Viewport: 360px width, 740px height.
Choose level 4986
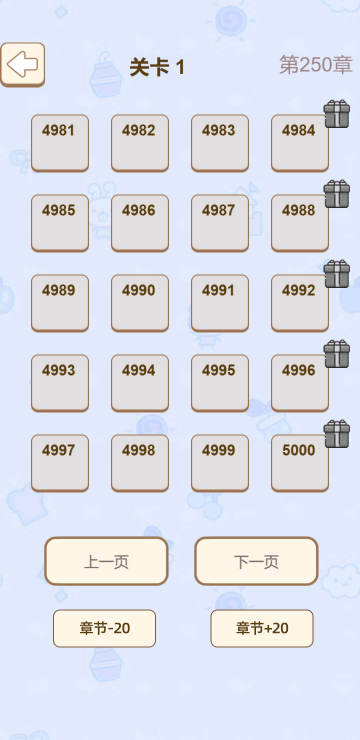140,223
